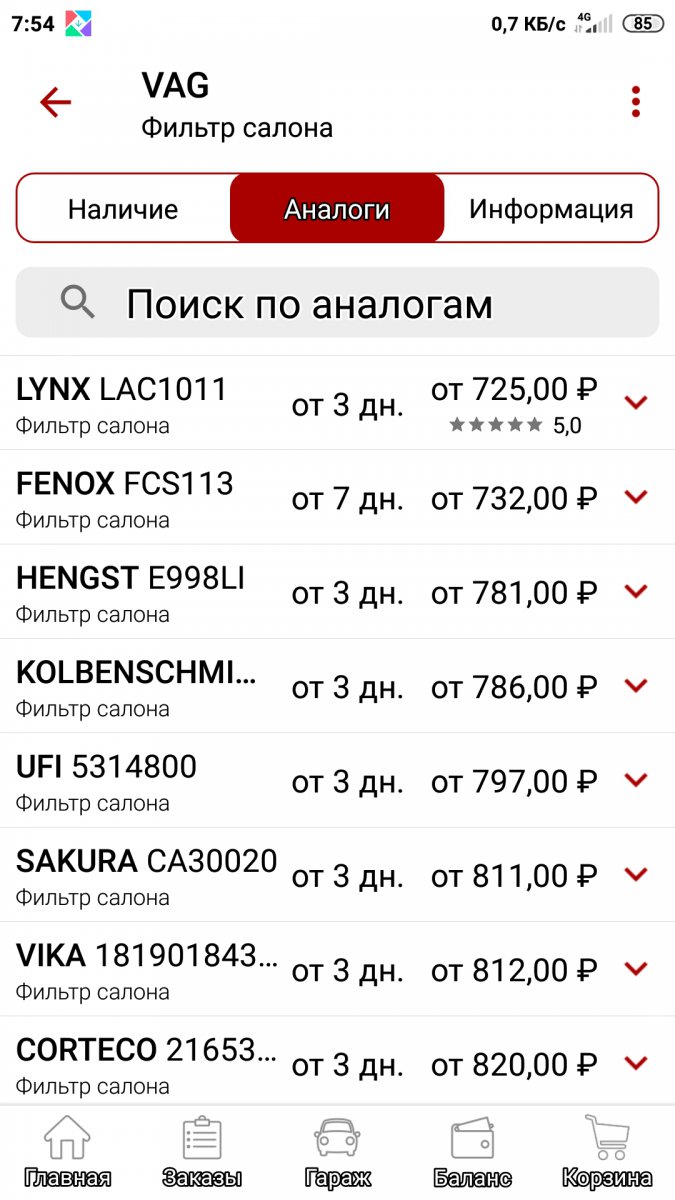Open the UFI 5314800 filter row

tap(337, 781)
